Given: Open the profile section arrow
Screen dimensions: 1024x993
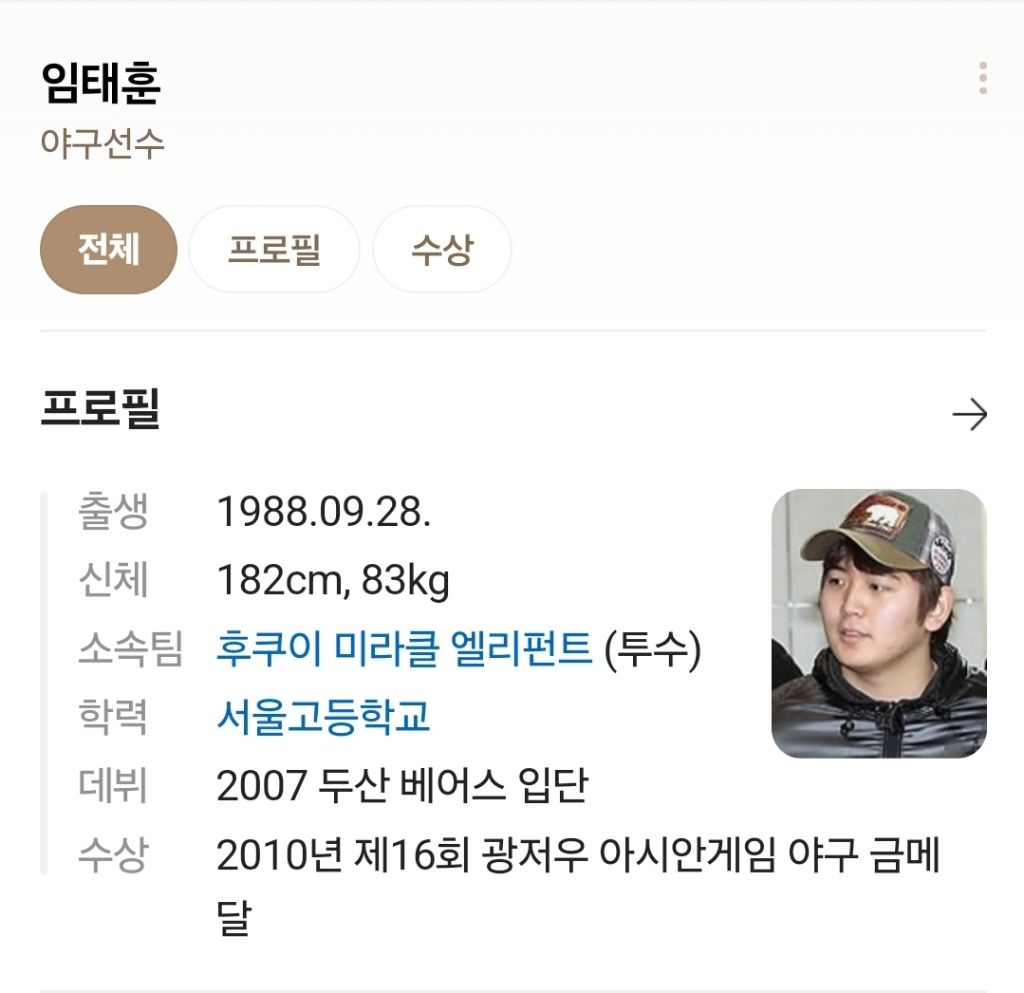Looking at the screenshot, I should (970, 415).
